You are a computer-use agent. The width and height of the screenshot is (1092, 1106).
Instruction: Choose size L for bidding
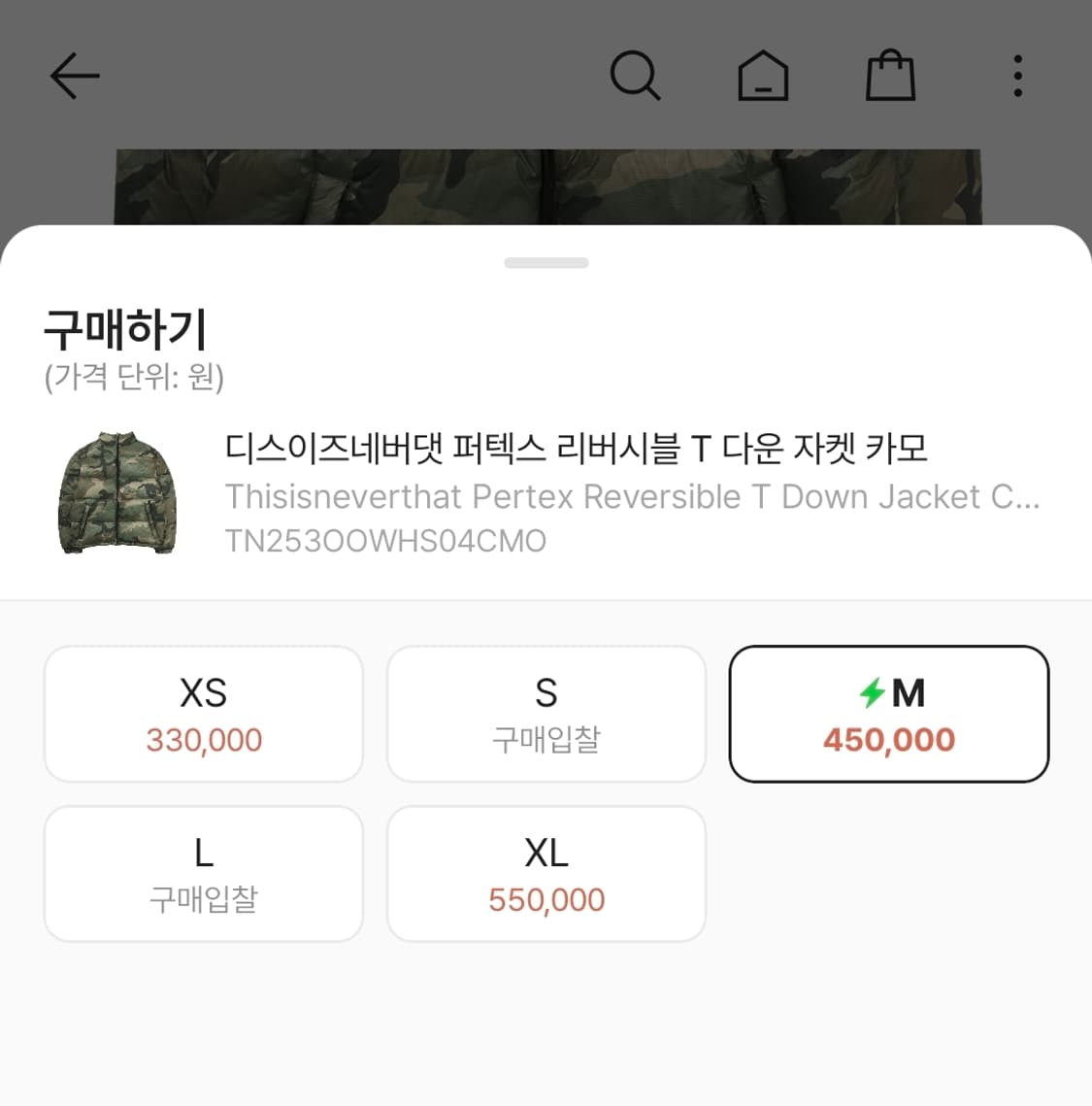point(203,873)
